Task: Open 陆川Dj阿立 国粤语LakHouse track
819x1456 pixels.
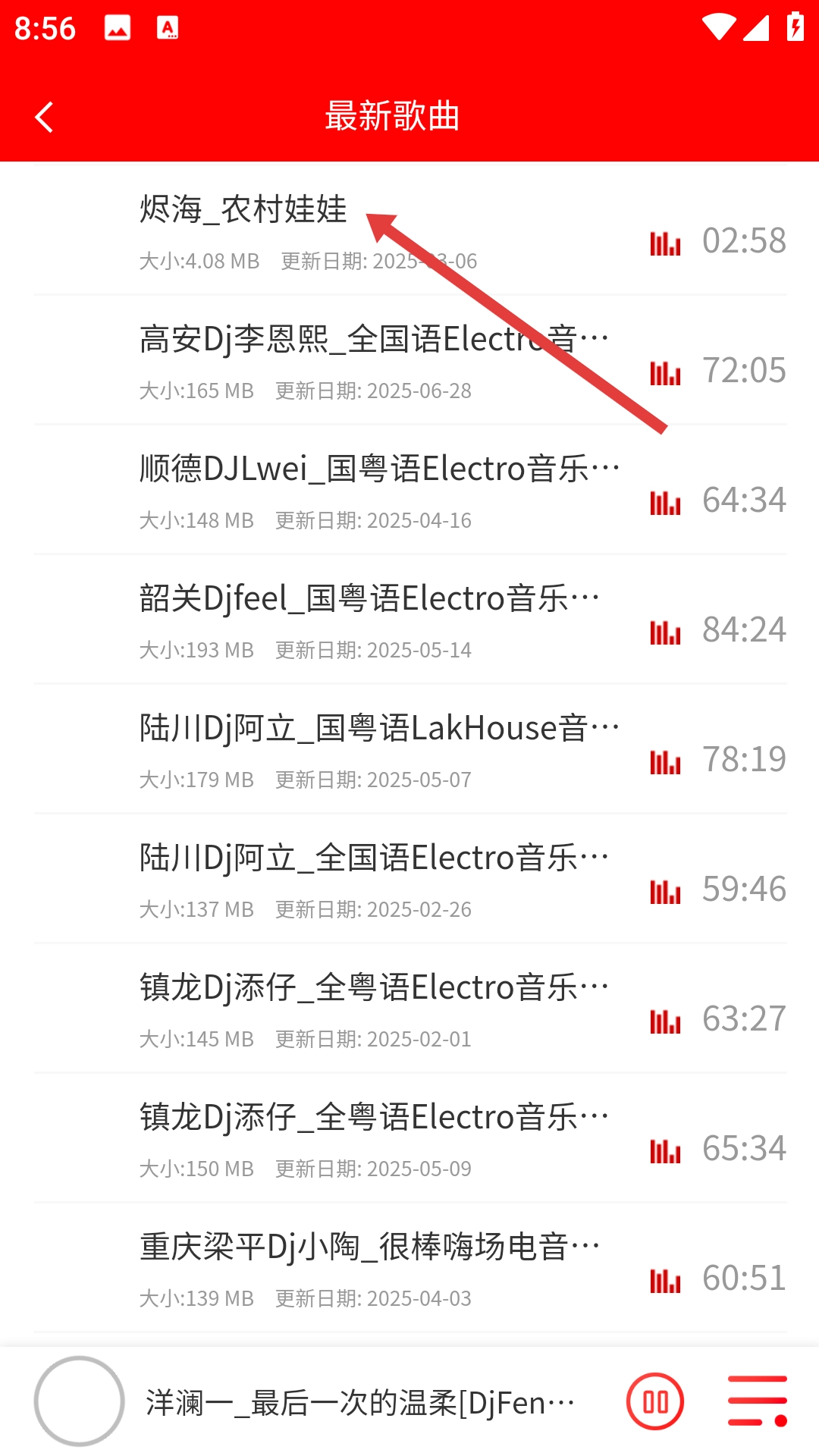Action: [x=379, y=729]
